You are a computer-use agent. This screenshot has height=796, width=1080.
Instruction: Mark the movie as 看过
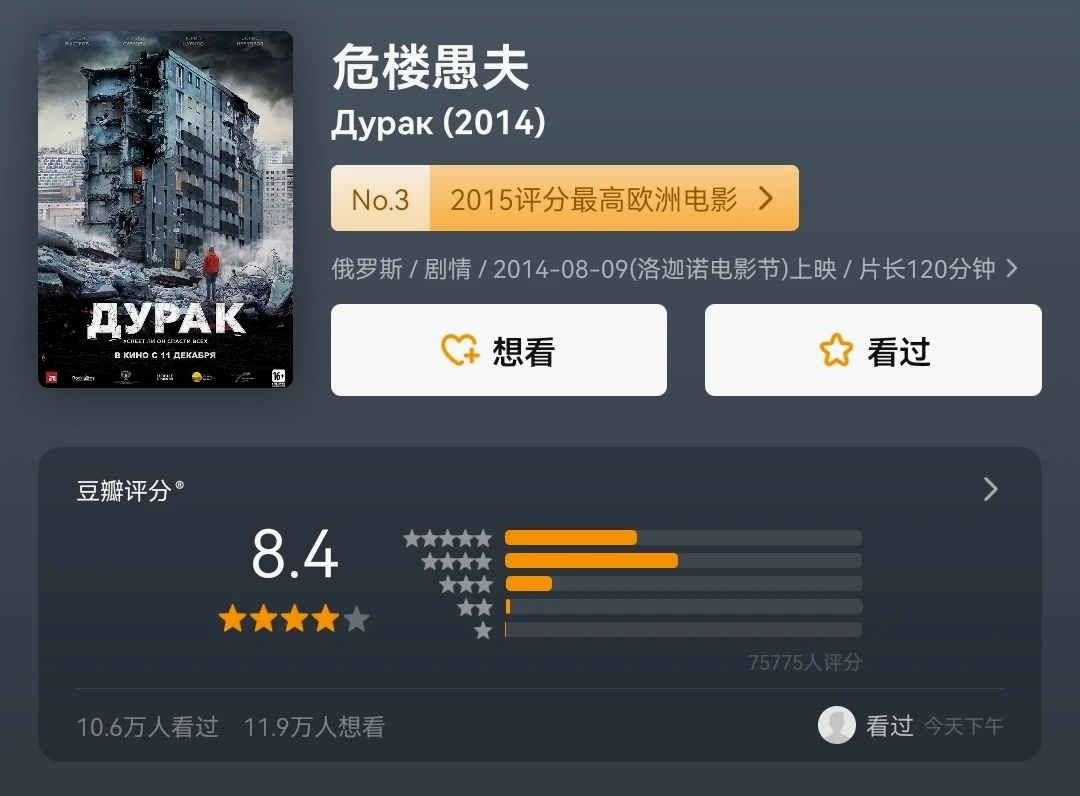tap(873, 350)
